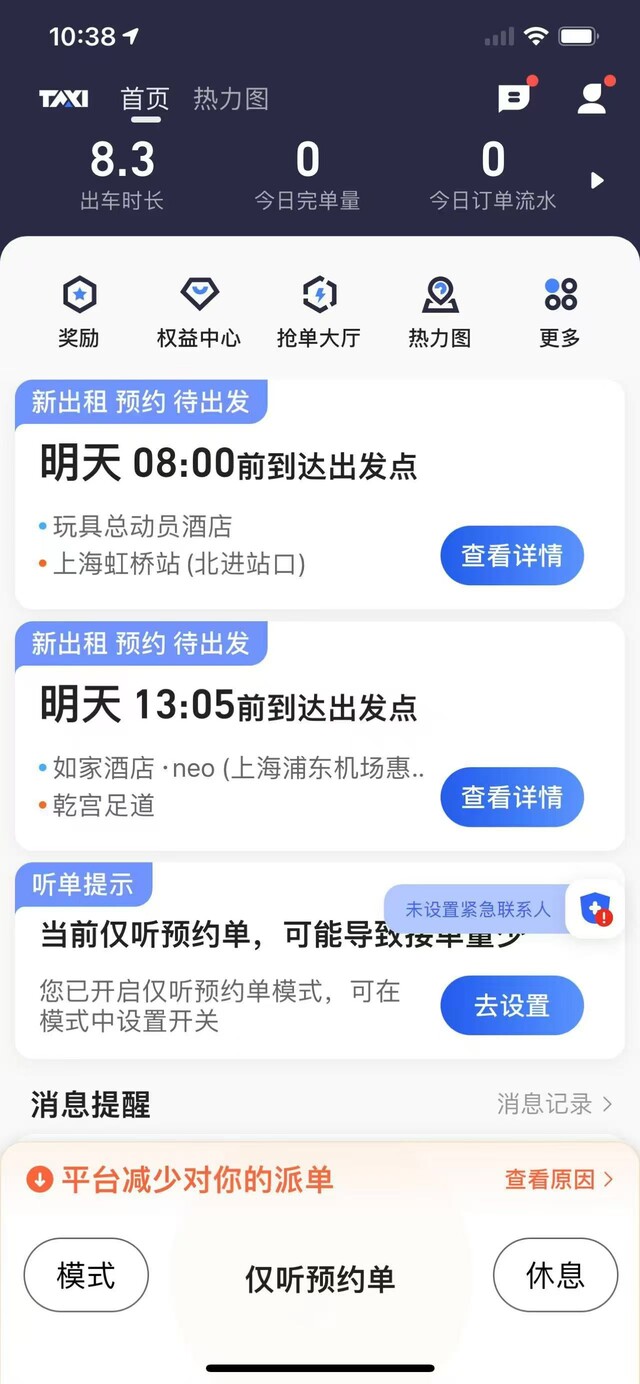Expand stats with the right arrow icon

[597, 180]
